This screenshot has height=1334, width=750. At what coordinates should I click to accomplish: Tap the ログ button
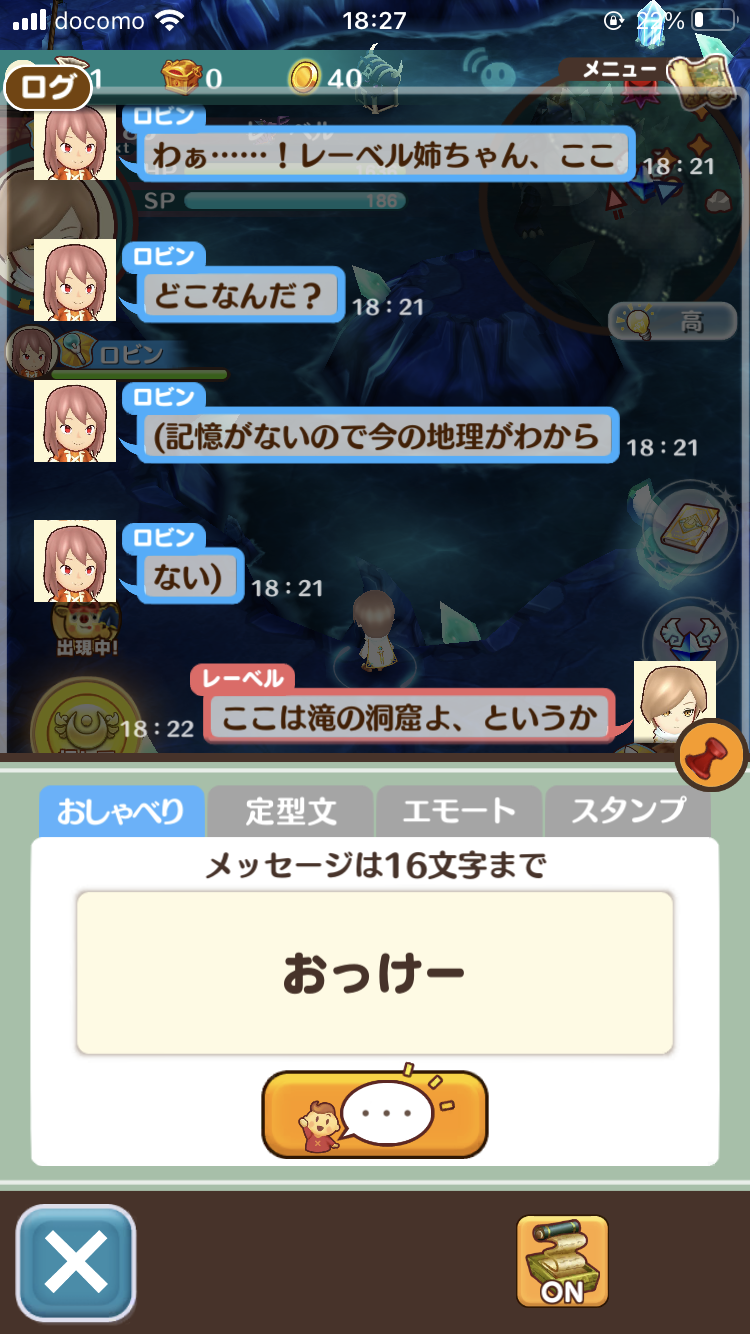47,87
